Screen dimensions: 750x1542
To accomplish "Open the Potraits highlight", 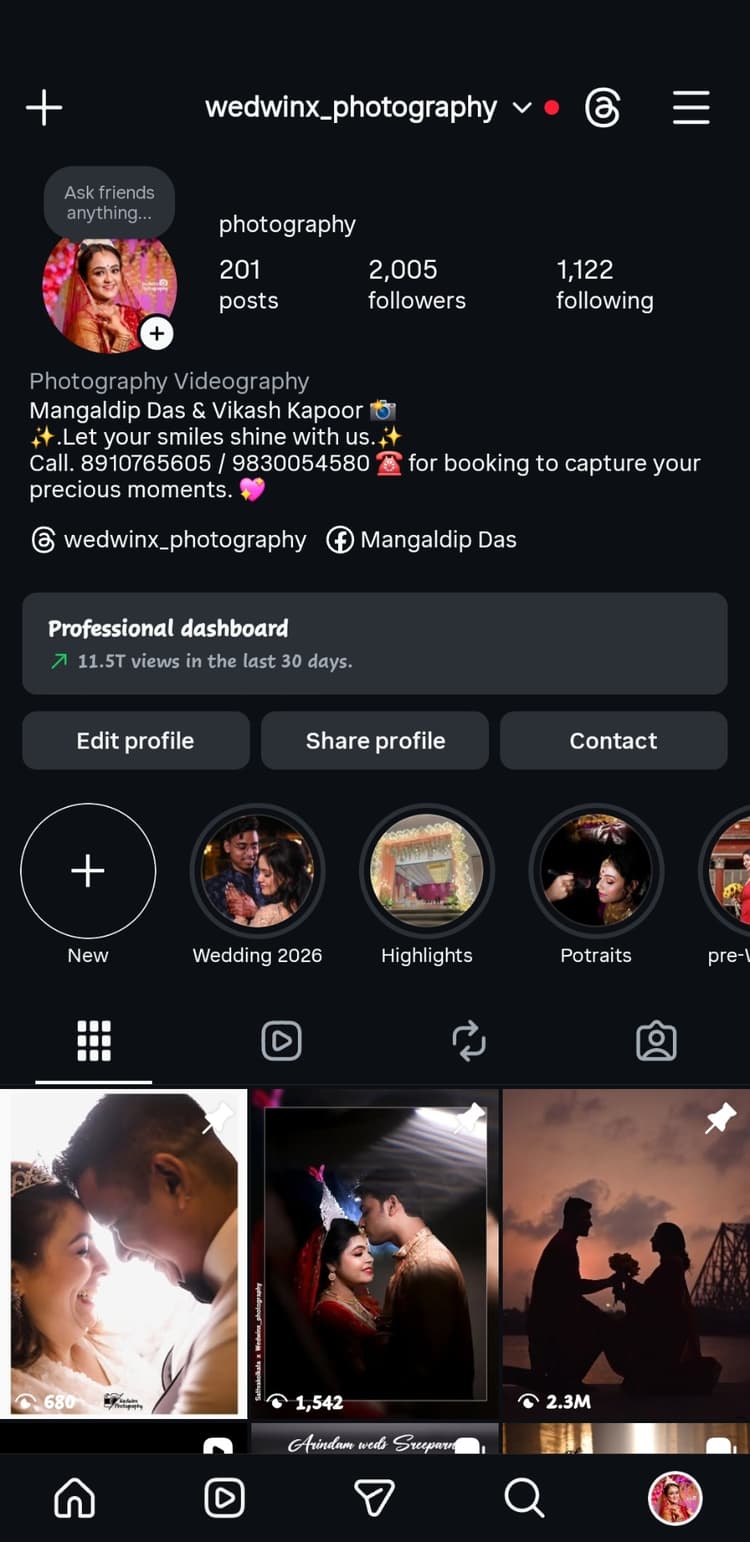I will coord(596,871).
